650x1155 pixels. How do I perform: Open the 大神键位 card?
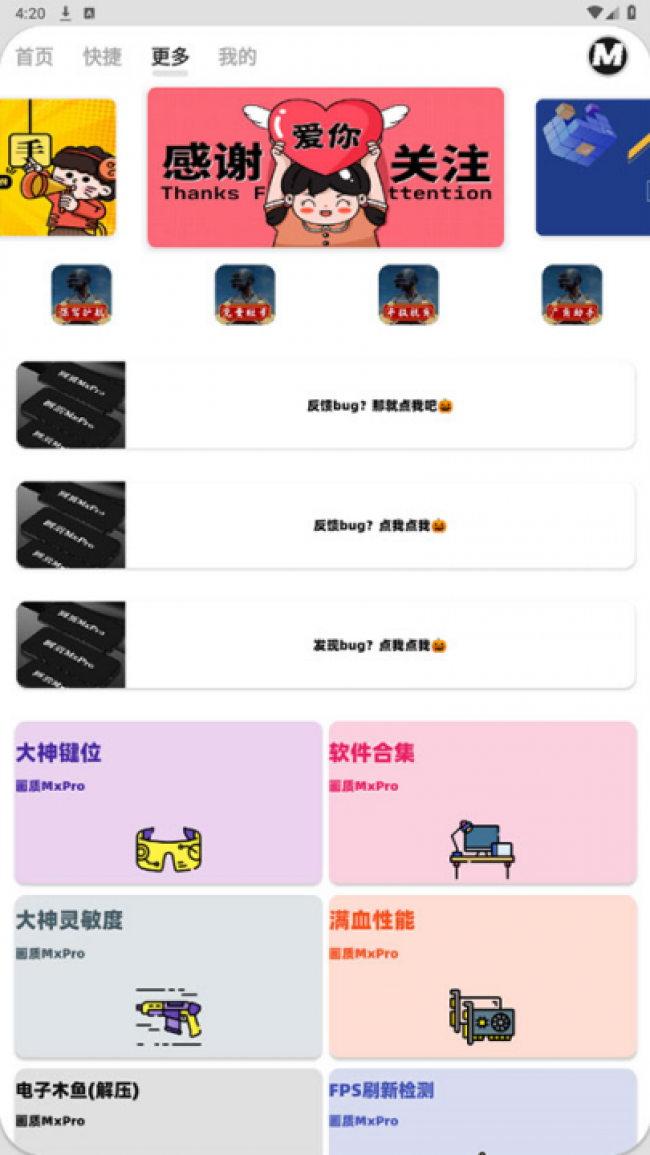(x=168, y=803)
